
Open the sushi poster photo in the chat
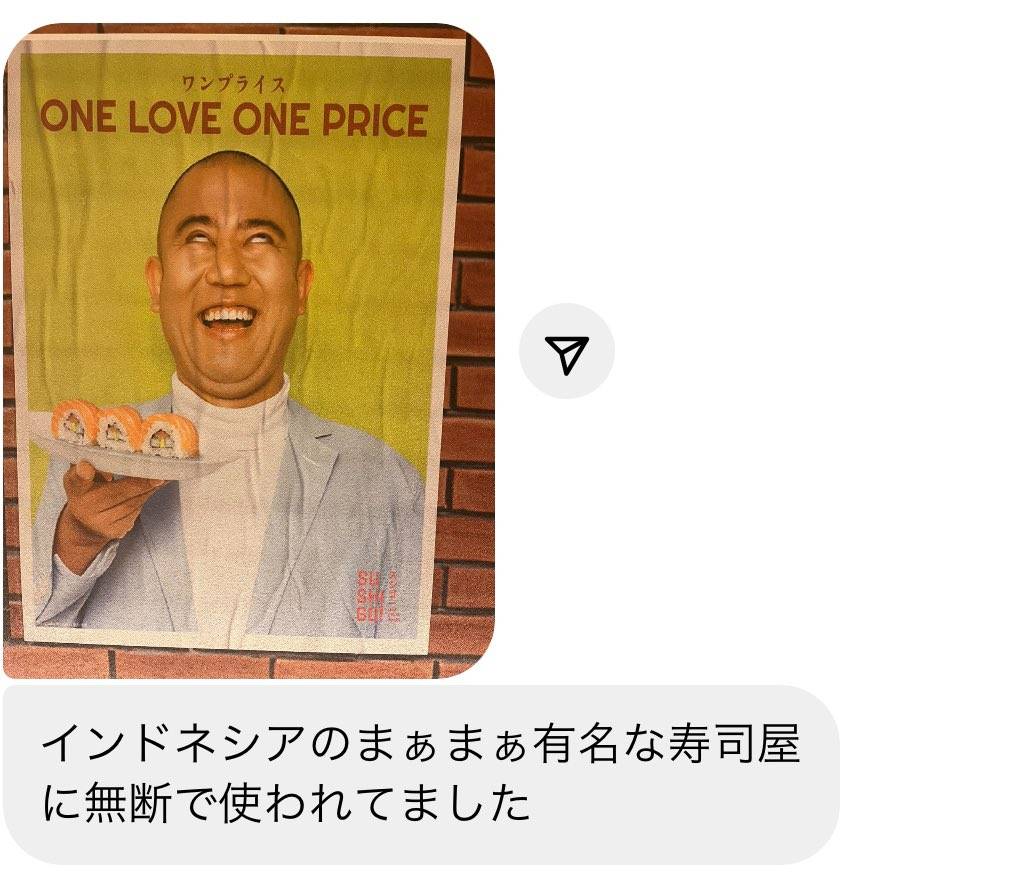(x=248, y=350)
